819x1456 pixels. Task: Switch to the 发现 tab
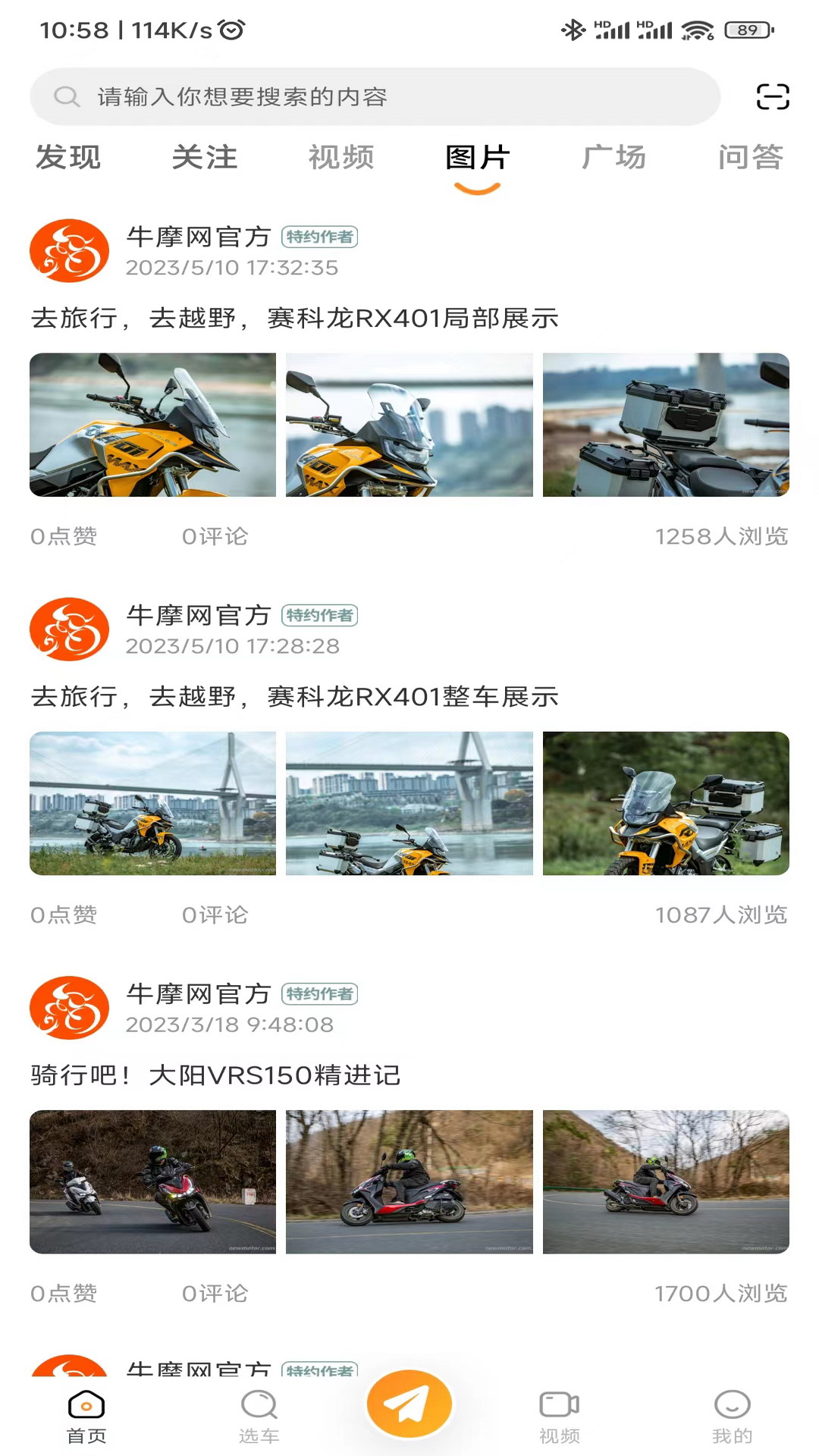tap(68, 158)
